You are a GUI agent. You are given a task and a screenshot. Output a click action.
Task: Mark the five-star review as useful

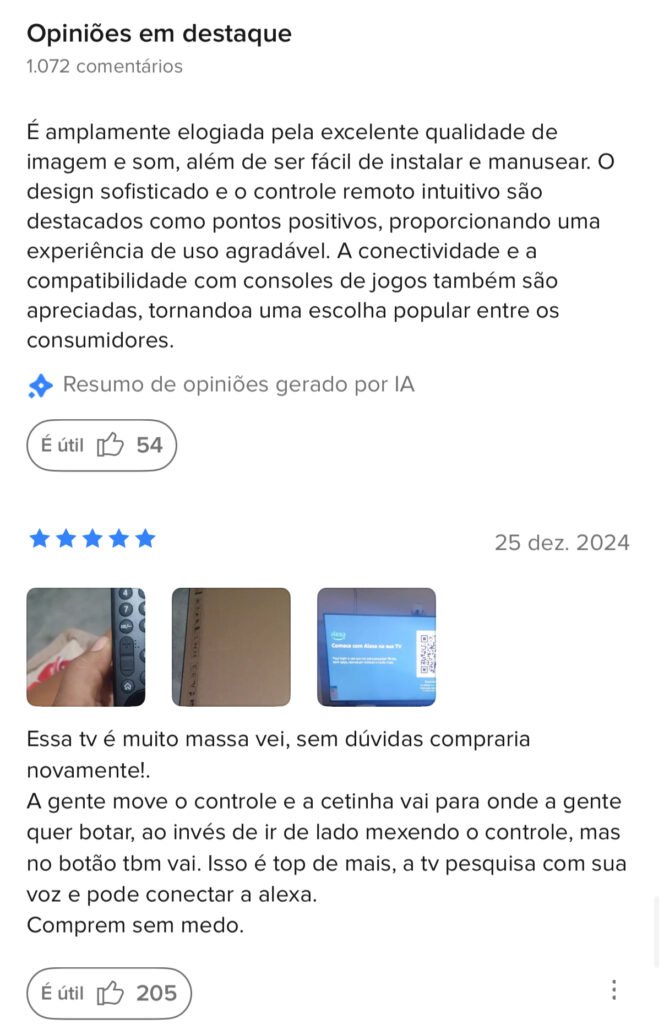coord(108,993)
